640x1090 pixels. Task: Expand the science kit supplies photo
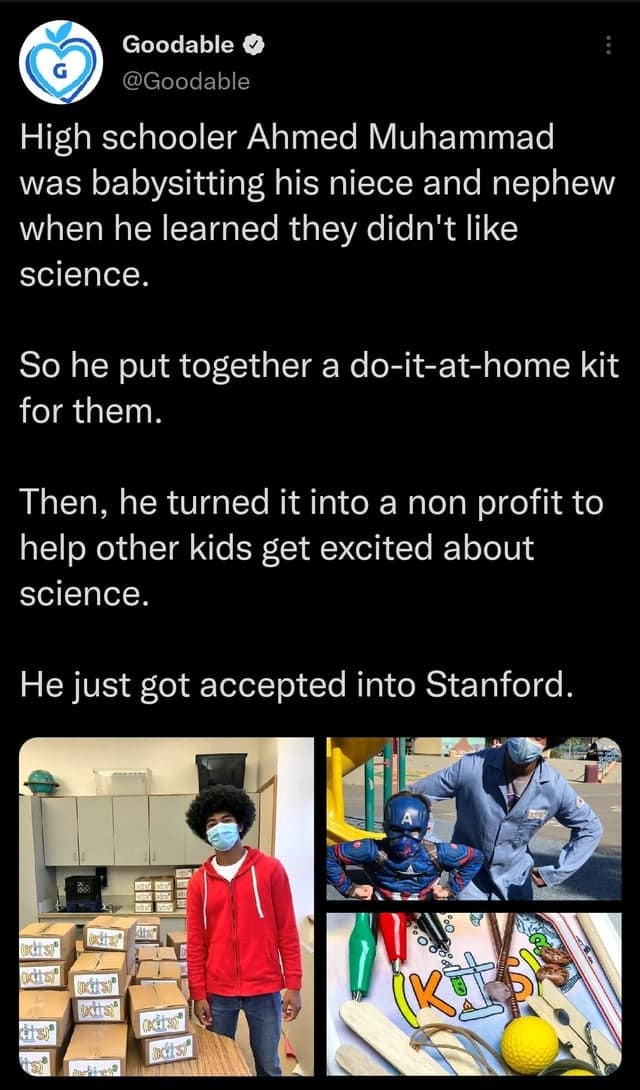click(473, 994)
